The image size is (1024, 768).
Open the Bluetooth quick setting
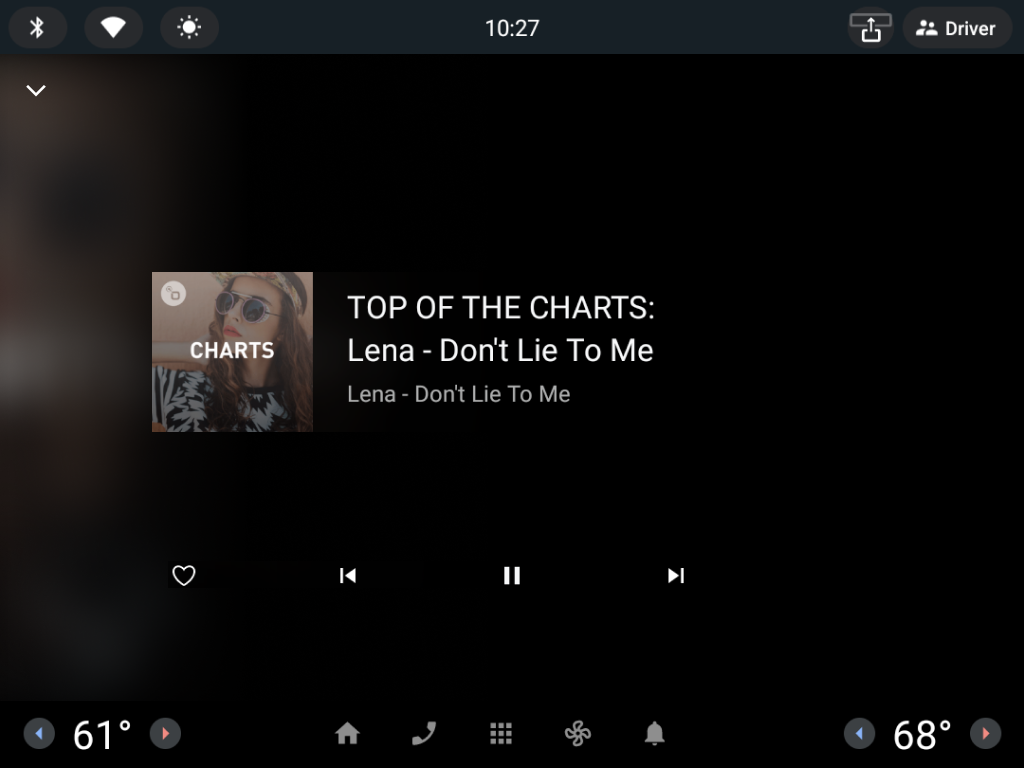pyautogui.click(x=37, y=28)
